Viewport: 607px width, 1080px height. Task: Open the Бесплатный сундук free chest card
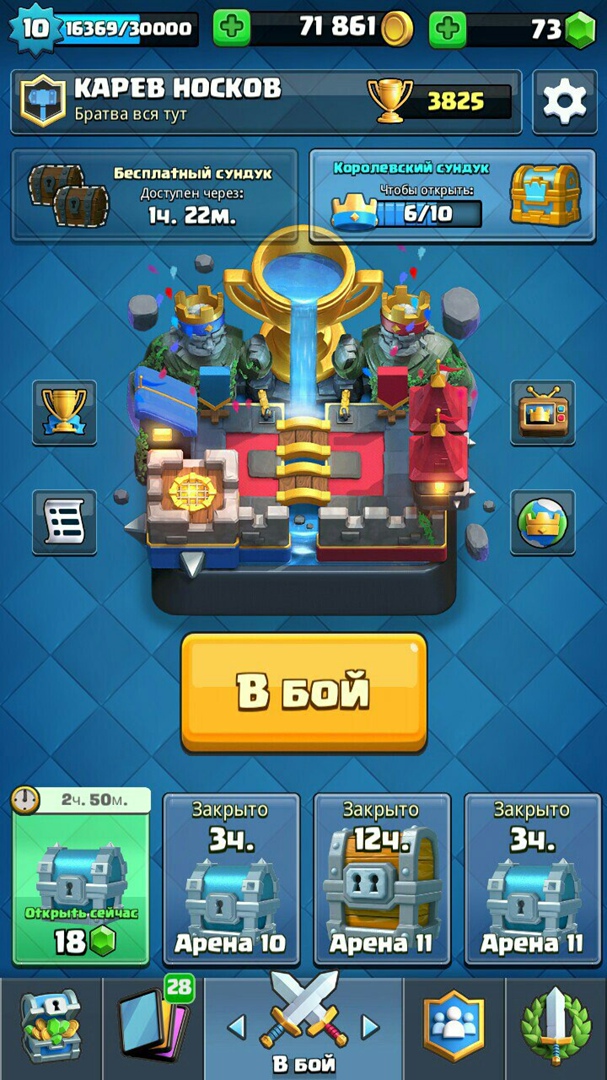pyautogui.click(x=155, y=196)
